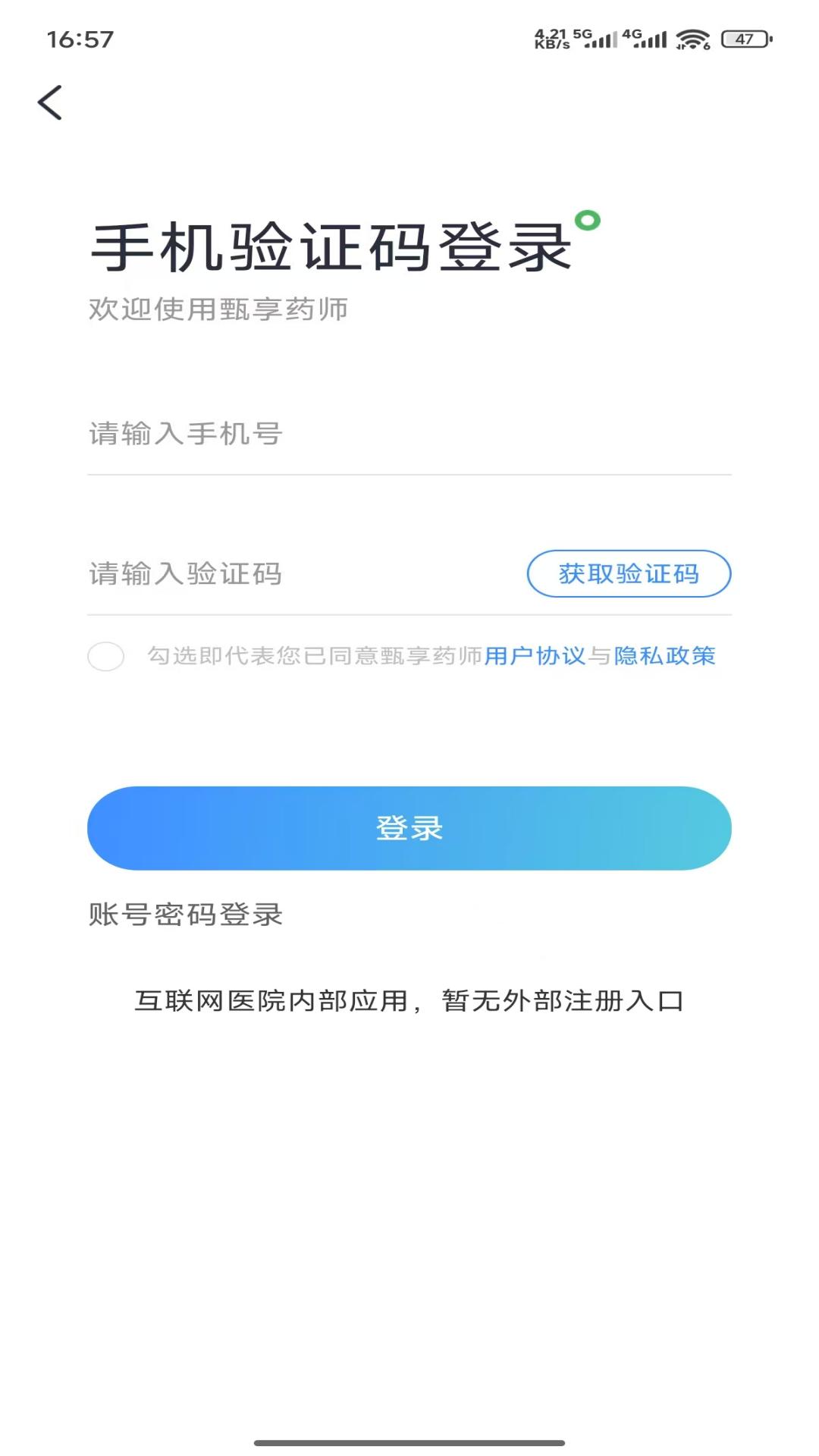Tap the back arrow at top left
Viewport: 819px width, 1456px height.
pos(51,102)
